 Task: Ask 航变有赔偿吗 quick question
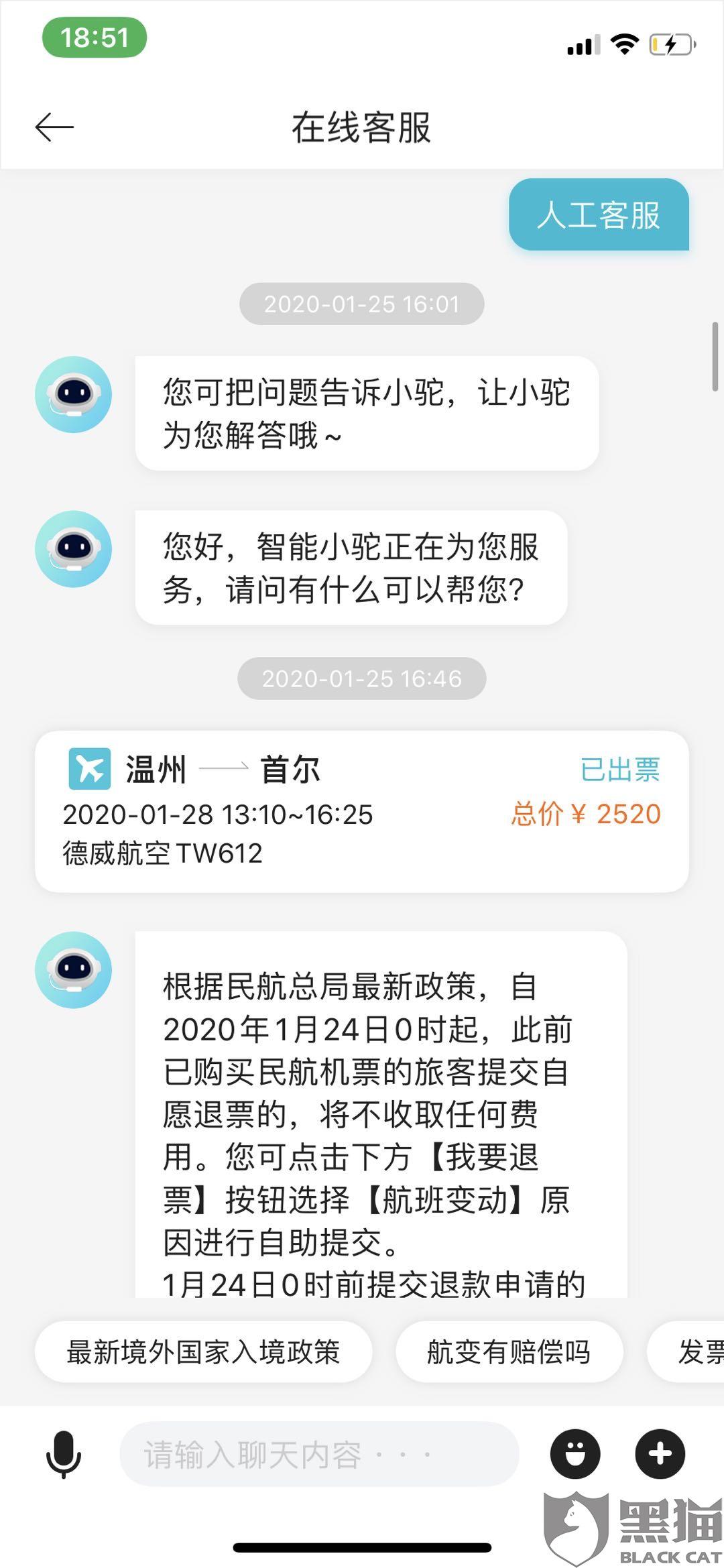[509, 1352]
